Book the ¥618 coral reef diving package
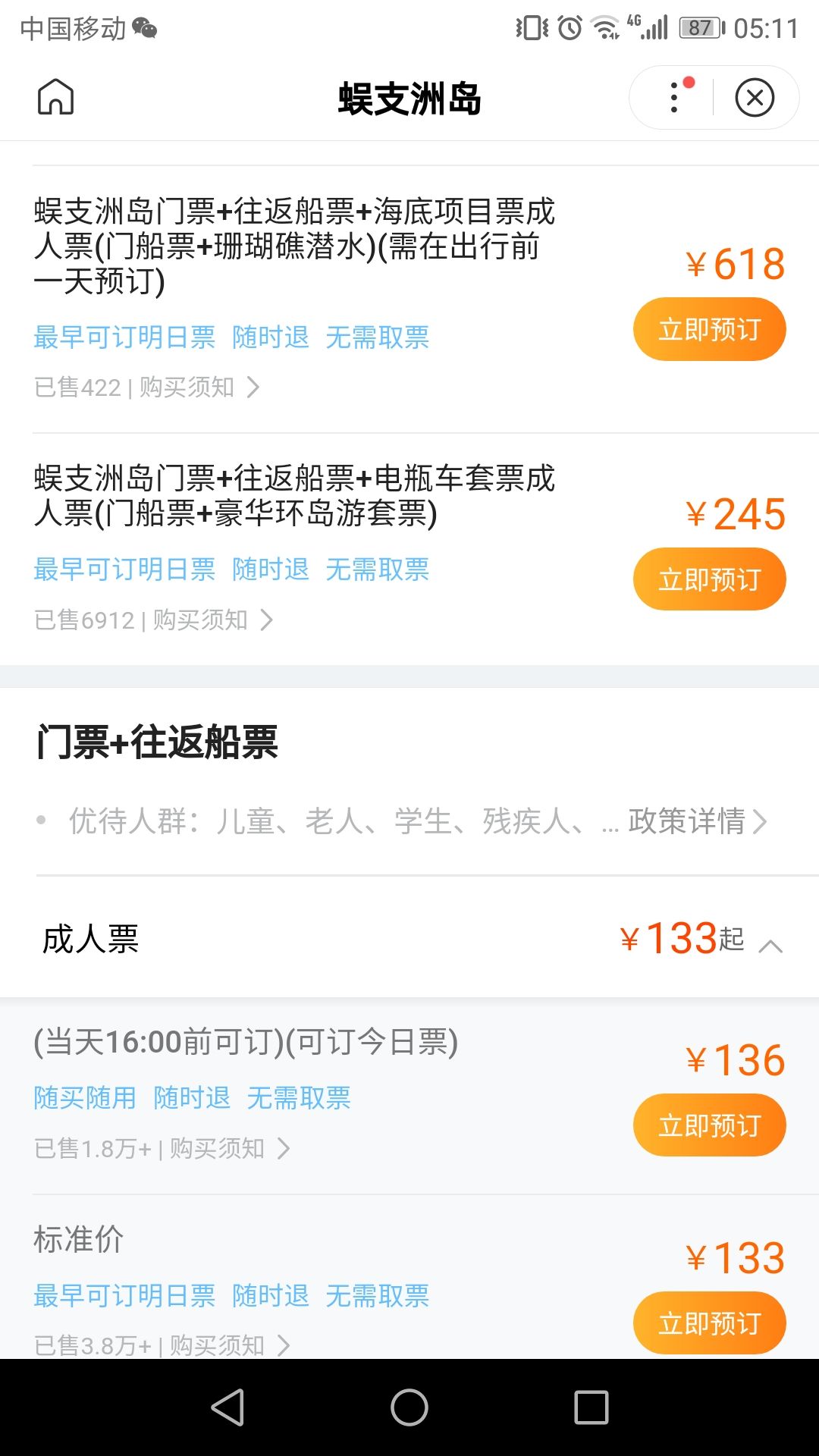 pos(709,329)
